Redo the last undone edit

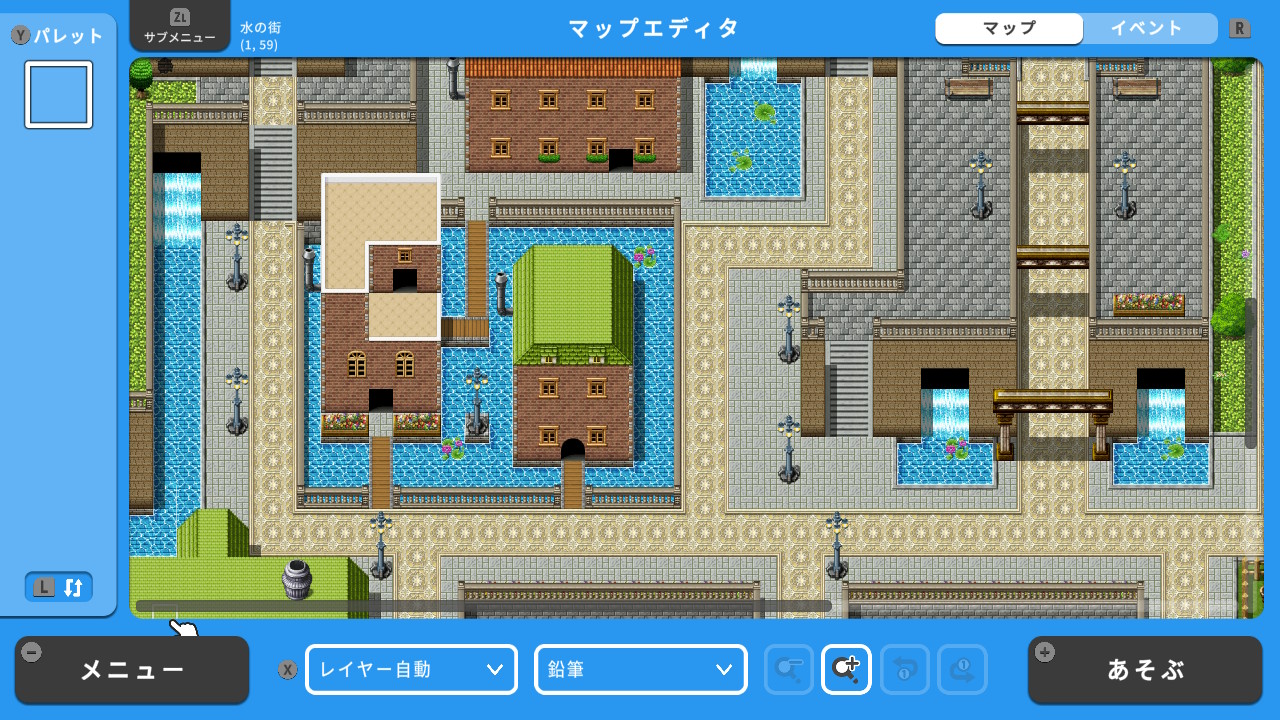coord(962,670)
